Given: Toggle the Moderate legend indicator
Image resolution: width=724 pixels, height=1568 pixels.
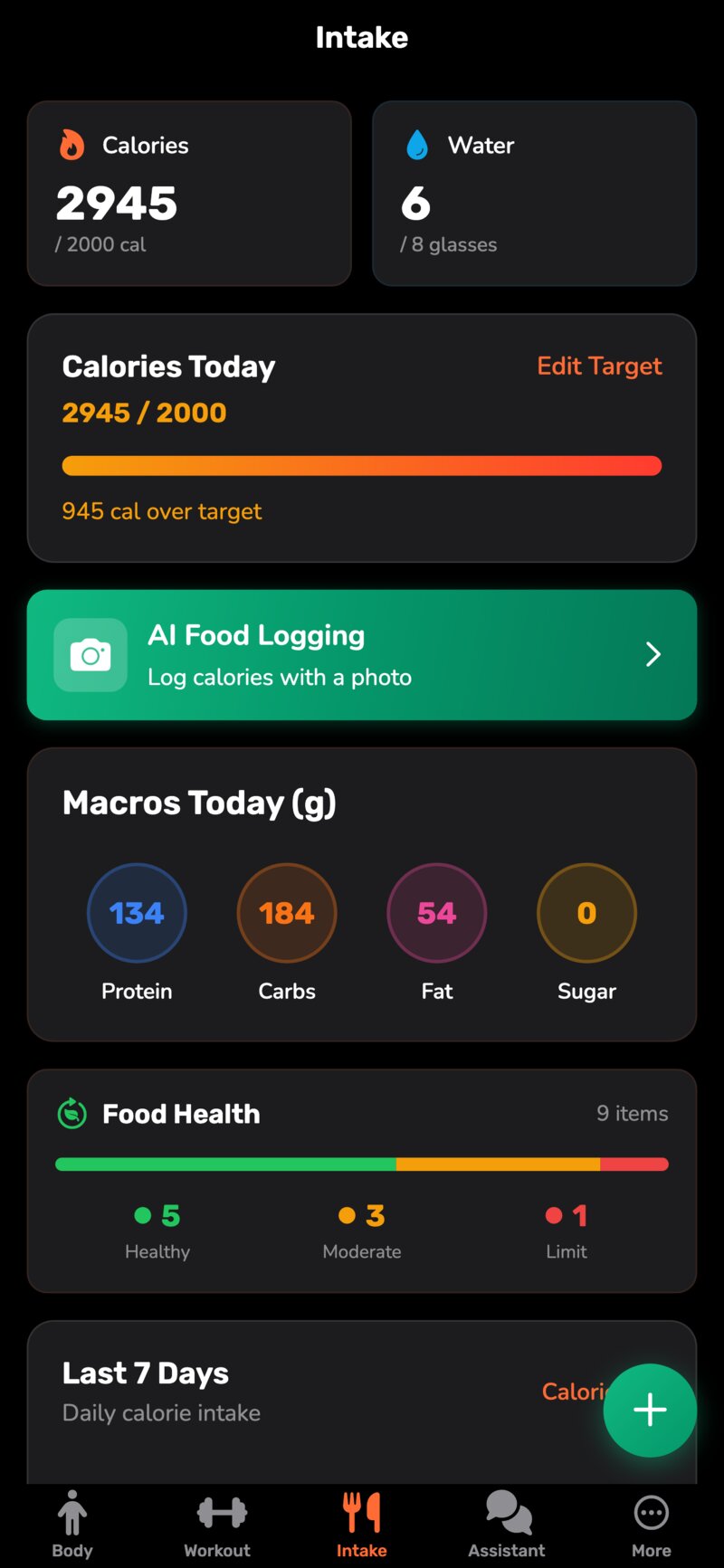Looking at the screenshot, I should [347, 1215].
